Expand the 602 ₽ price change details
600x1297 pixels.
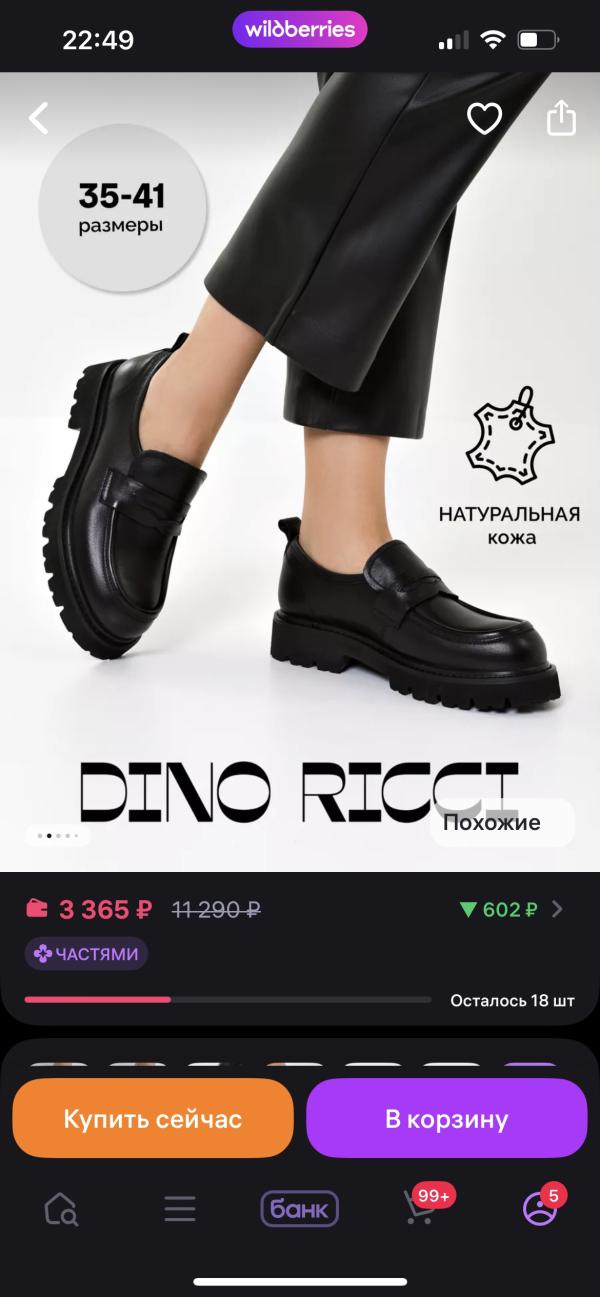coord(510,909)
